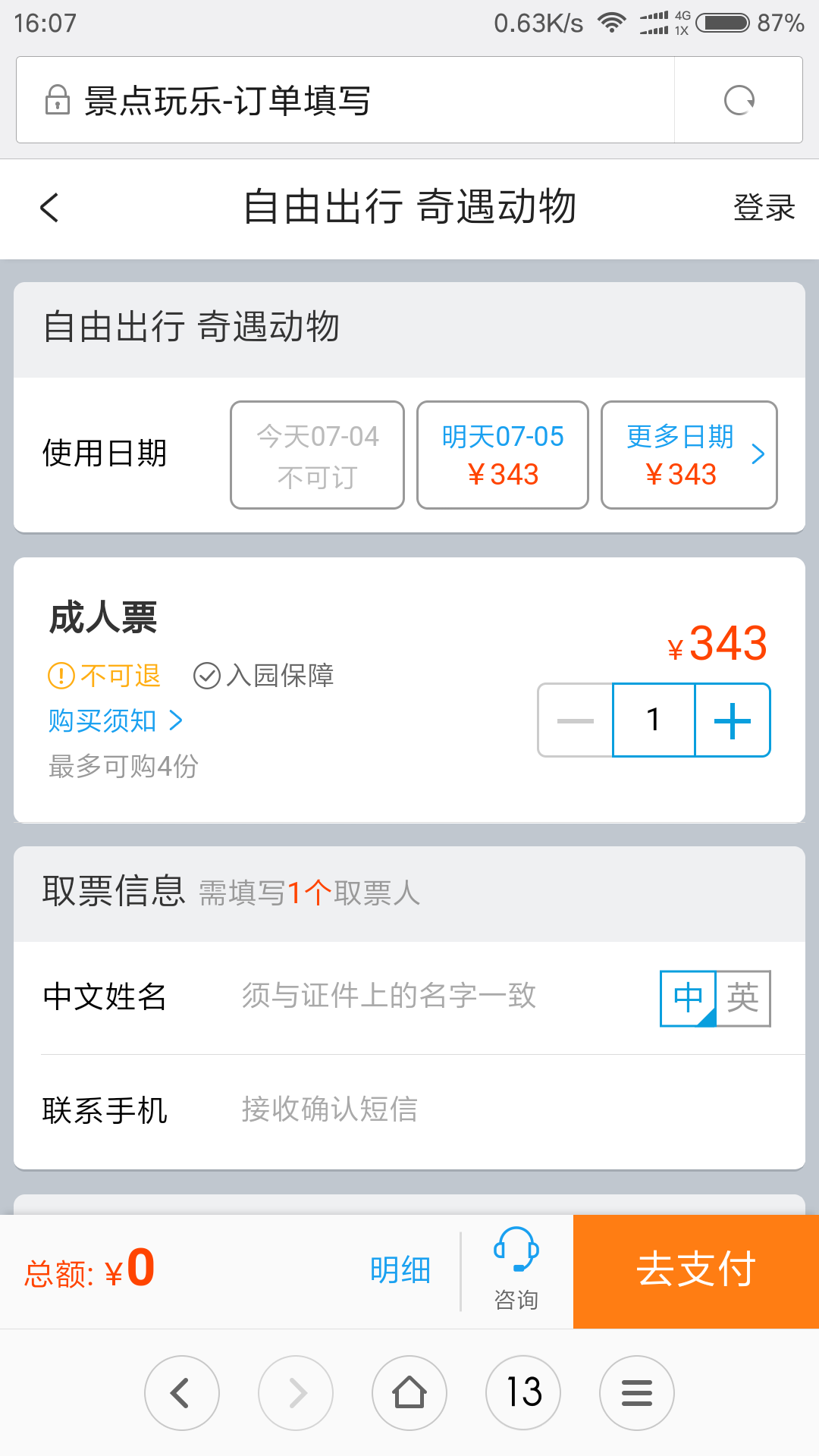Decrease adult ticket quantity with minus
The width and height of the screenshot is (819, 1456).
pyautogui.click(x=576, y=720)
